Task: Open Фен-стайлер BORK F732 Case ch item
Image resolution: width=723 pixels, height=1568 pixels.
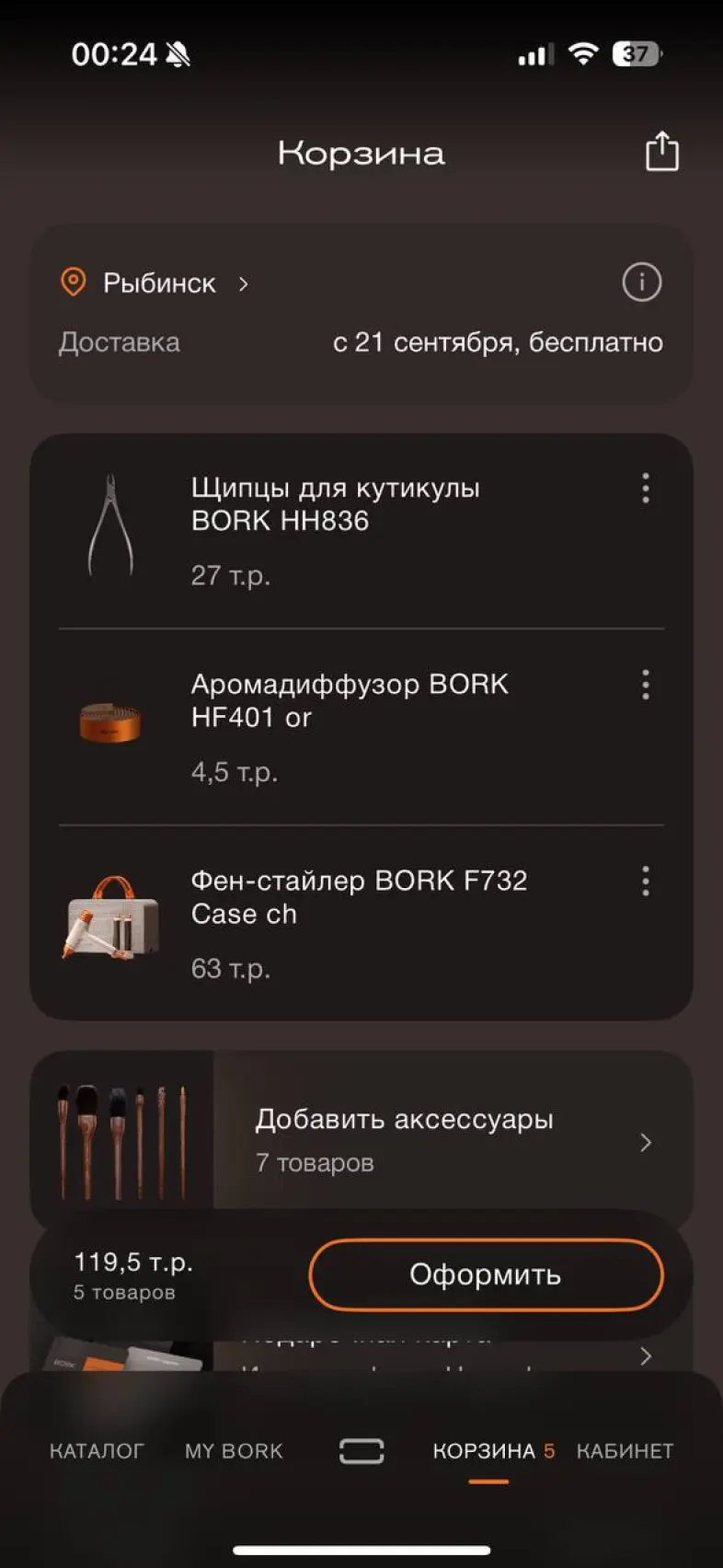Action: (359, 897)
